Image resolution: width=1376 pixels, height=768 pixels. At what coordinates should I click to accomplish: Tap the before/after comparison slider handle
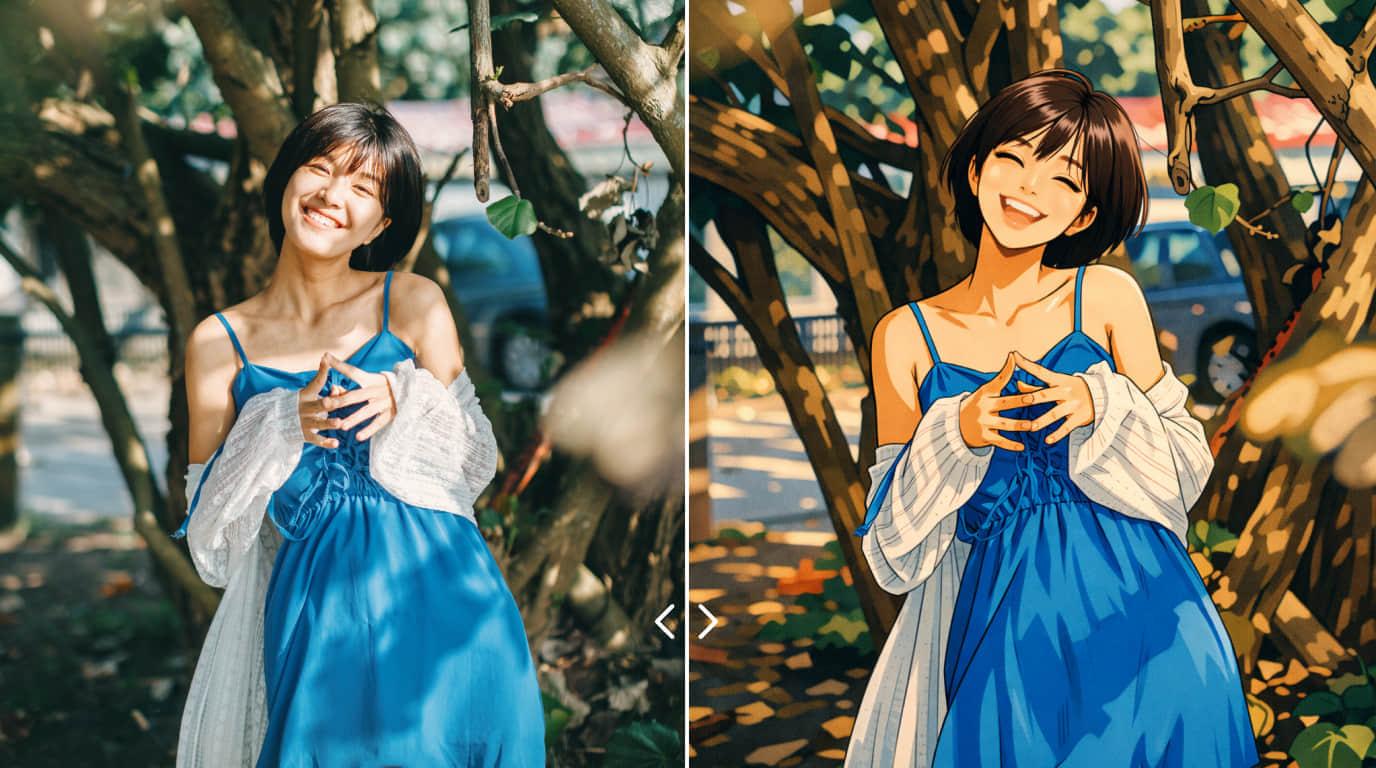[x=687, y=621]
